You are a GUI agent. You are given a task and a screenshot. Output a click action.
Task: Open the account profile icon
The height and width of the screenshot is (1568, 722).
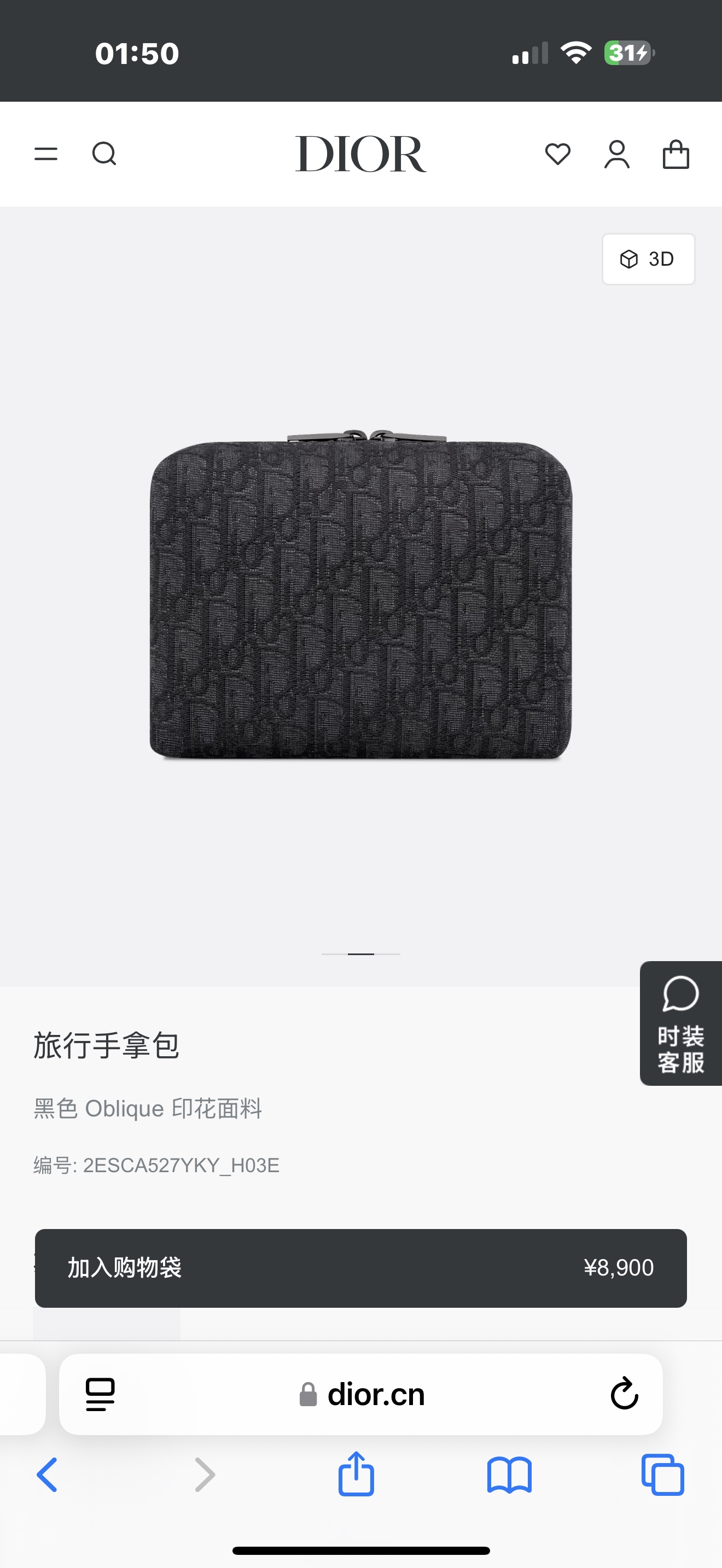pyautogui.click(x=616, y=154)
